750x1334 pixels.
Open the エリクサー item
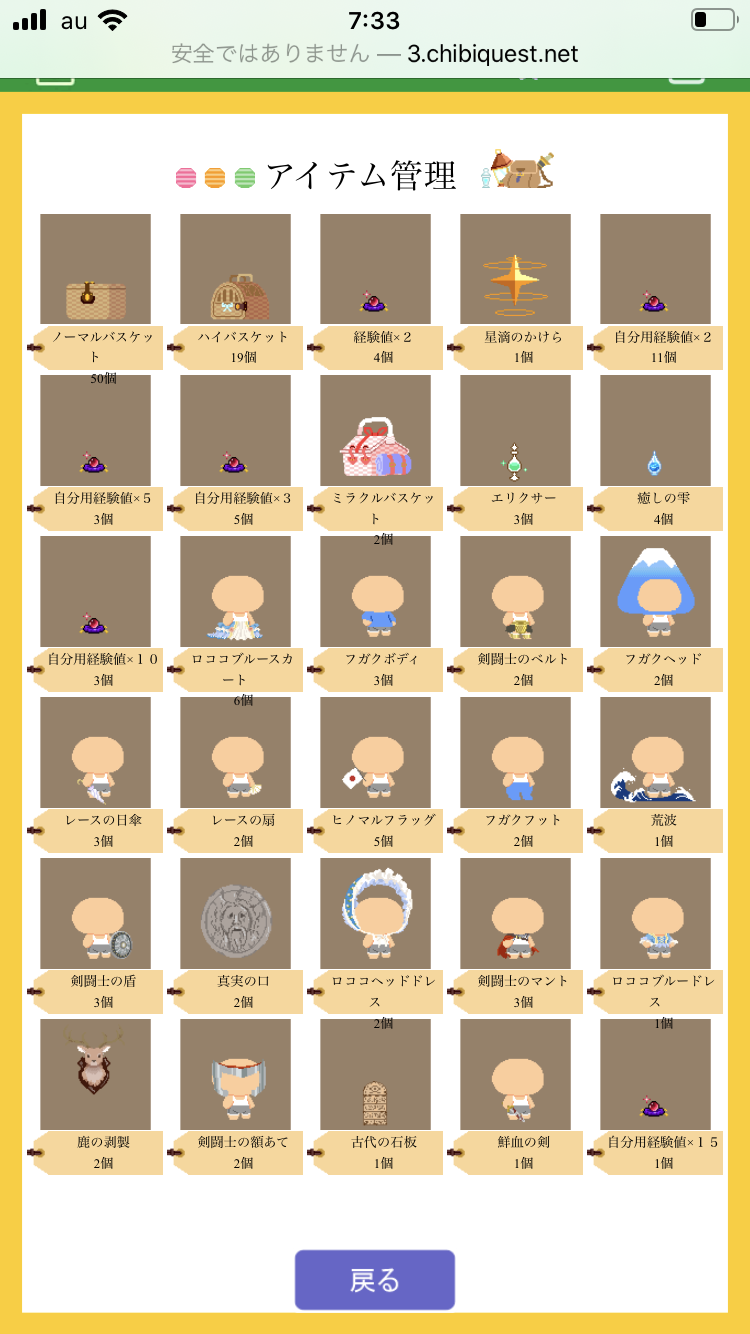click(x=515, y=430)
